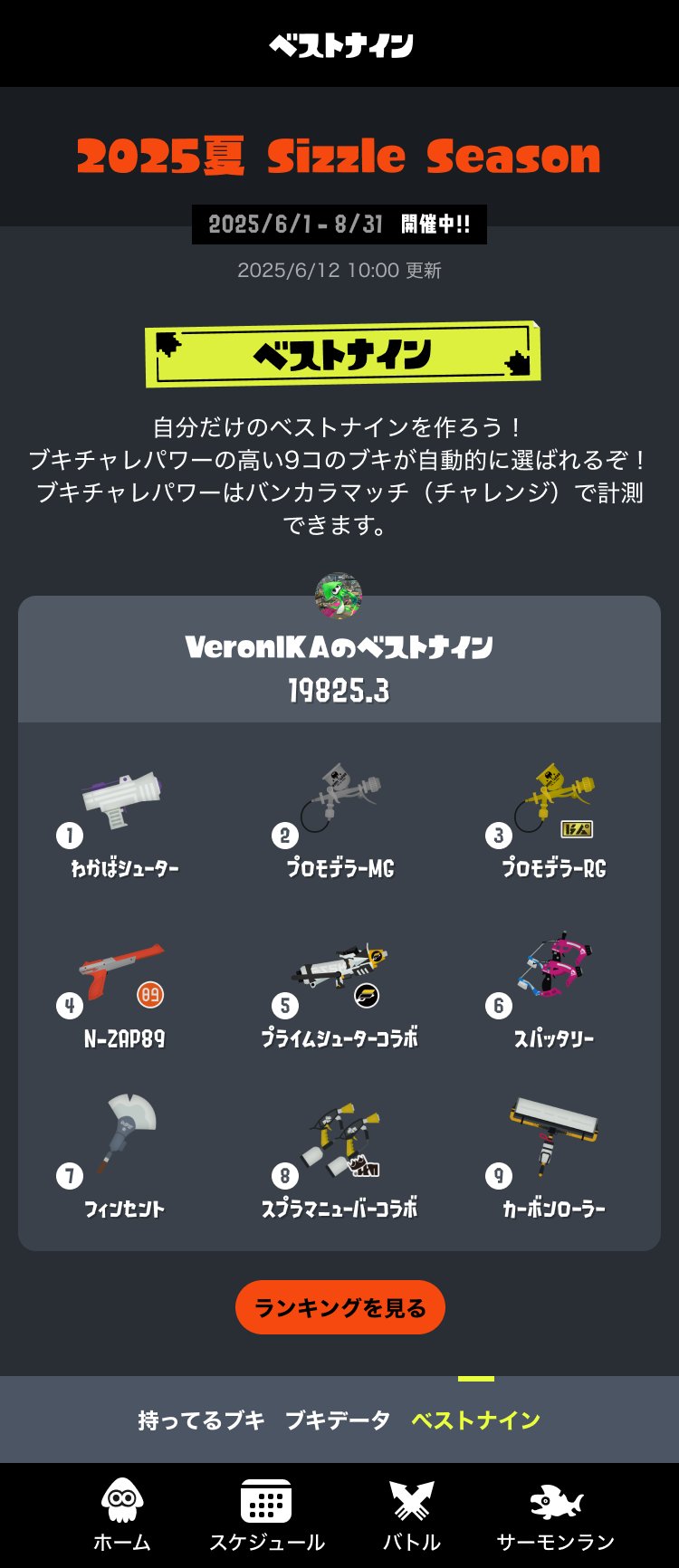Open the サーモンラン section
This screenshot has width=679, height=1568.
[x=555, y=1515]
